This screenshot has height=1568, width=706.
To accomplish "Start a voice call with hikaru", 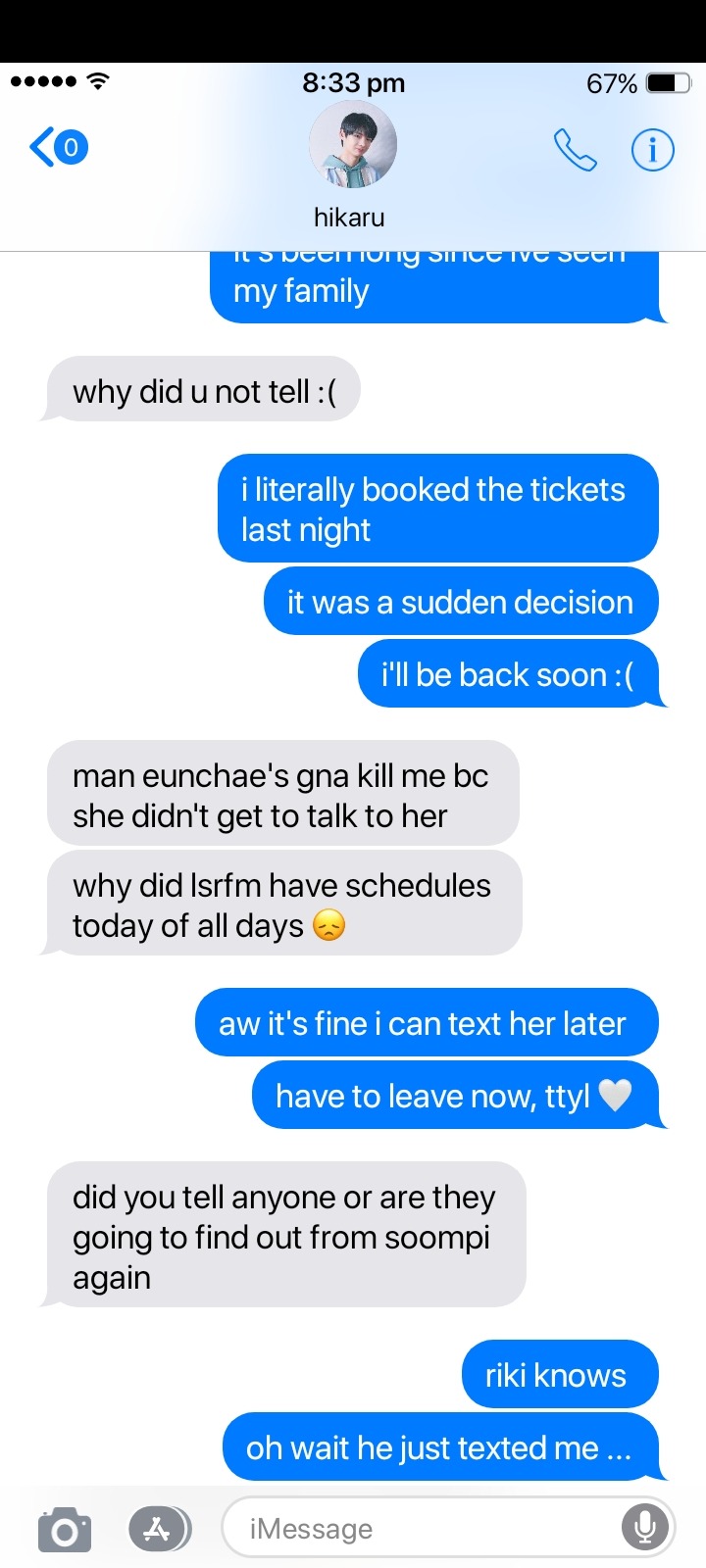I will click(x=575, y=150).
